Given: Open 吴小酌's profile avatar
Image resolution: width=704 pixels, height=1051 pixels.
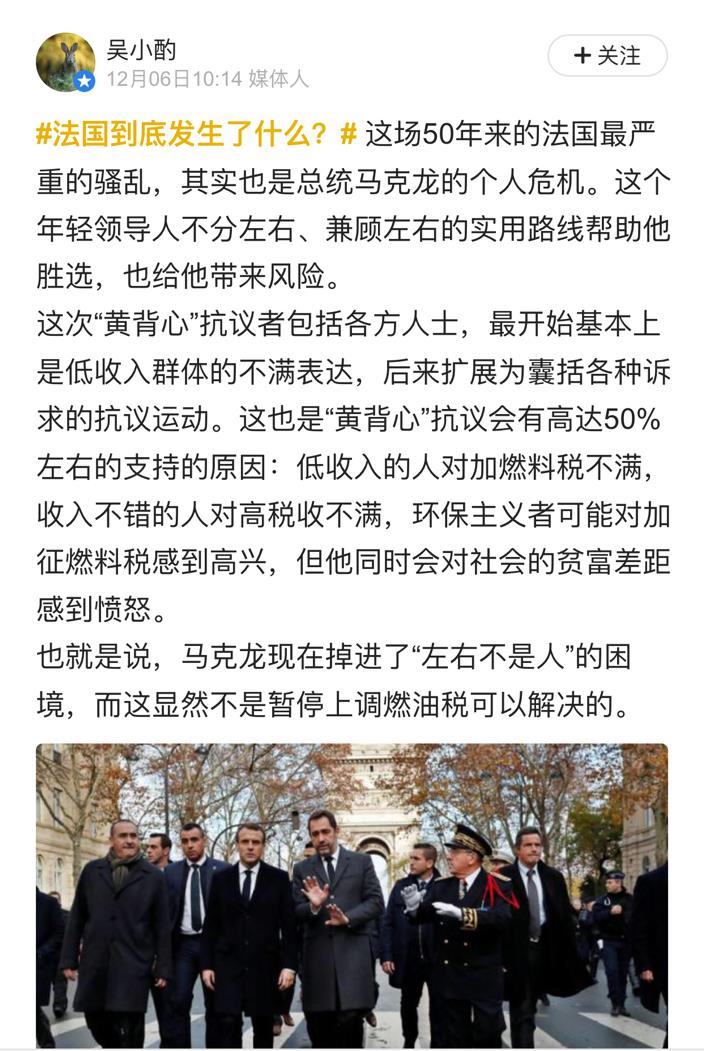Looking at the screenshot, I should tap(65, 61).
